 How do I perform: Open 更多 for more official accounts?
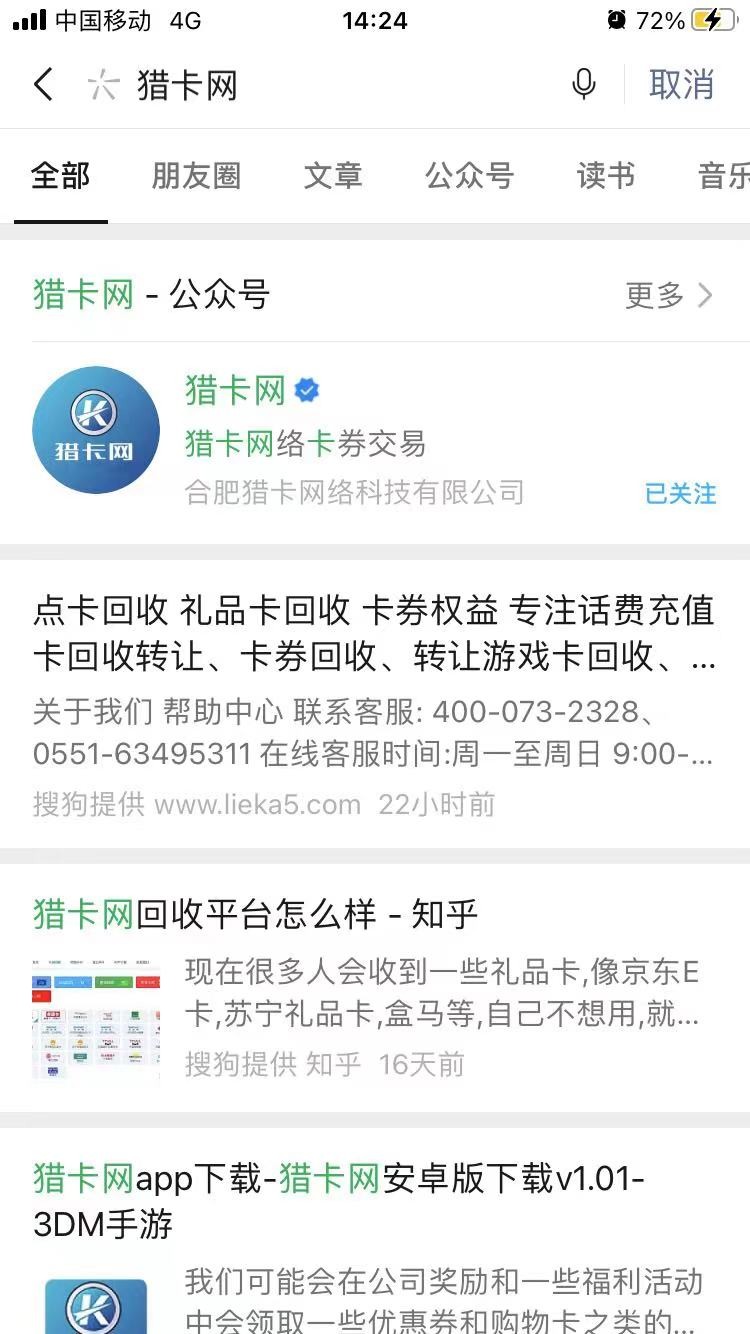668,295
